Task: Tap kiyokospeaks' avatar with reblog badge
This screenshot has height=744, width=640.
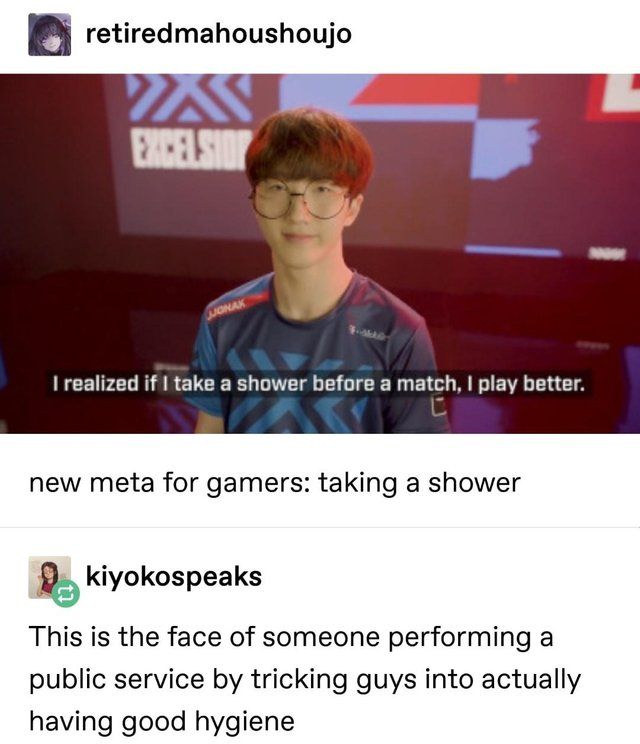Action: click(49, 577)
